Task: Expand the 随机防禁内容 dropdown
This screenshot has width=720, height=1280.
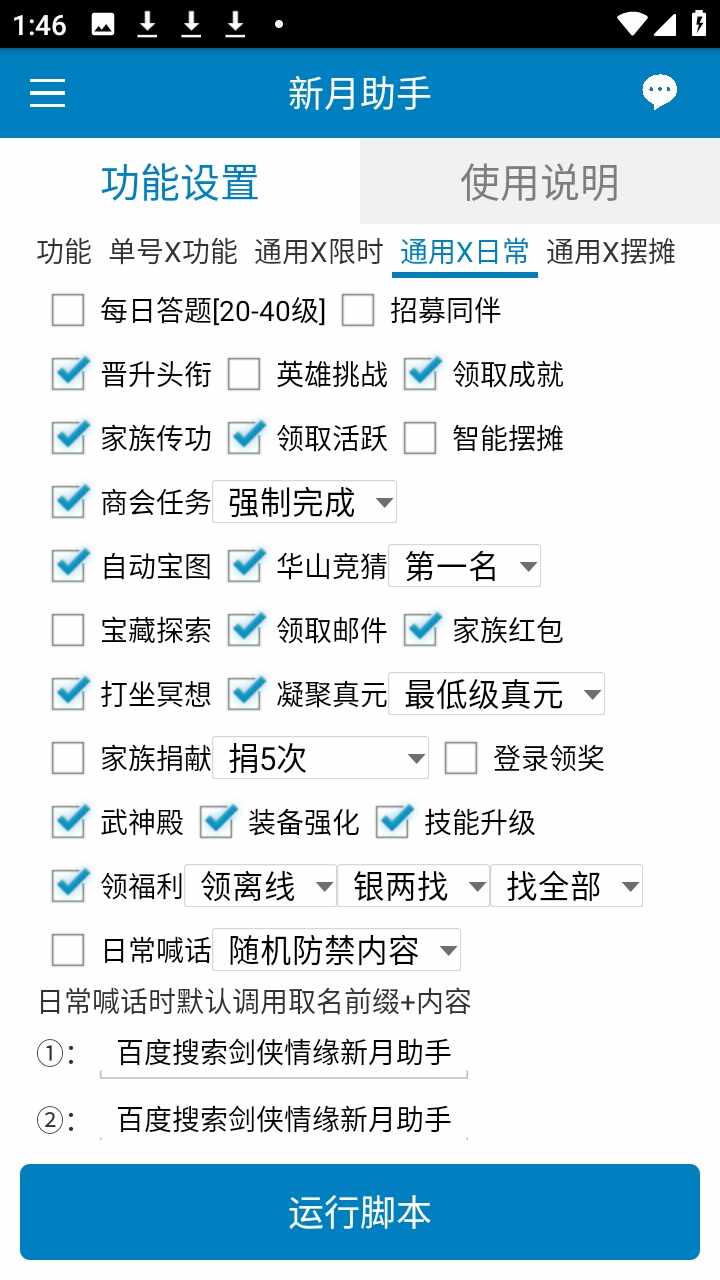Action: point(337,950)
